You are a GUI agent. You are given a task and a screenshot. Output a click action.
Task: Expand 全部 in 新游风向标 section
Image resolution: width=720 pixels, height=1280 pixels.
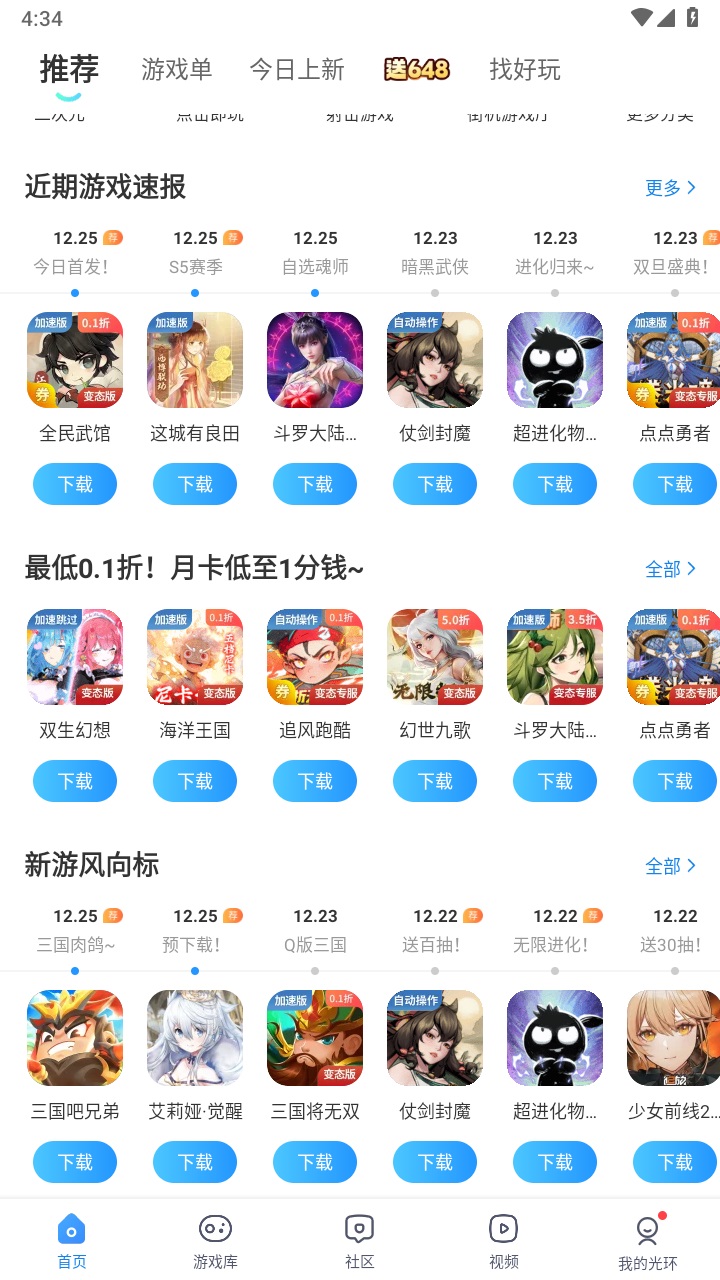671,865
